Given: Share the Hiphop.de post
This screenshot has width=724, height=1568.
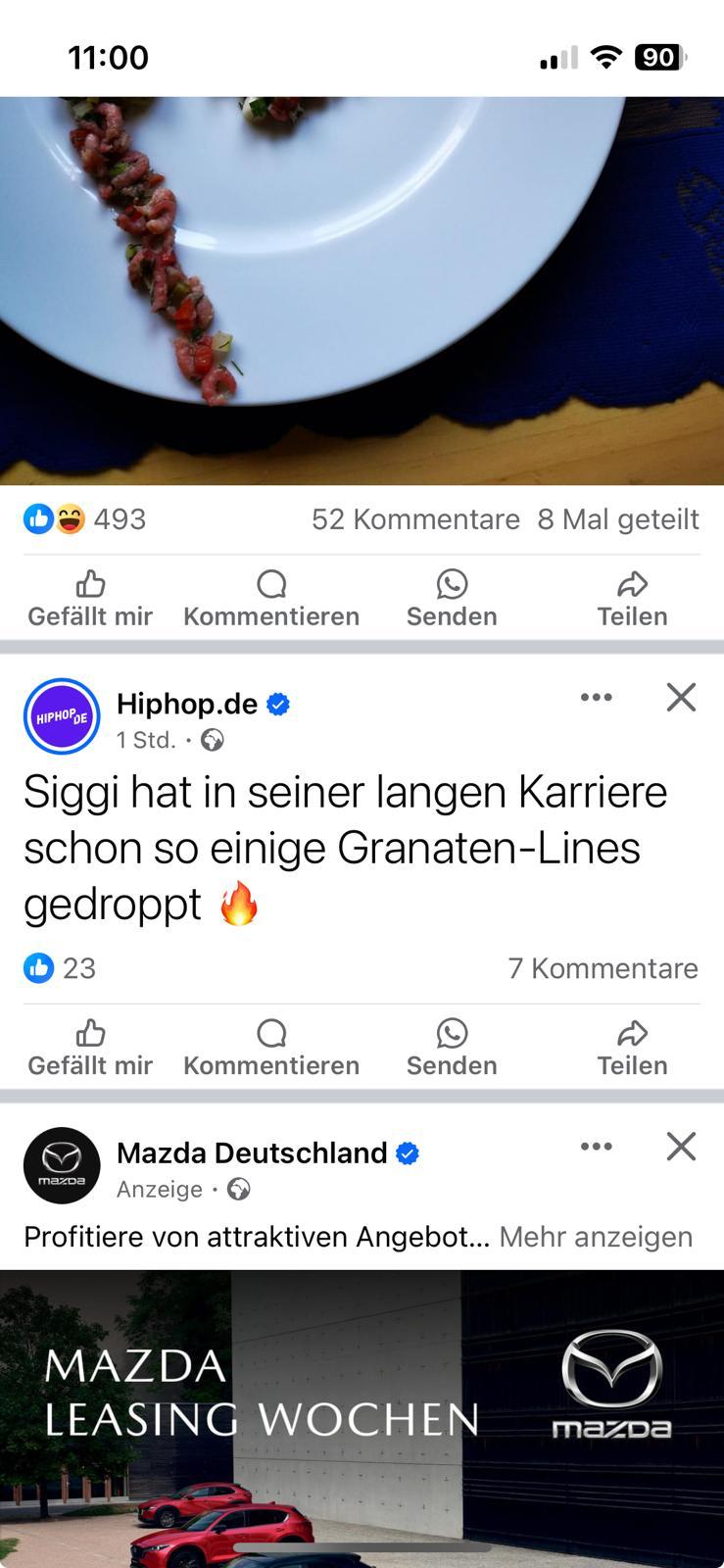Looking at the screenshot, I should point(632,1048).
